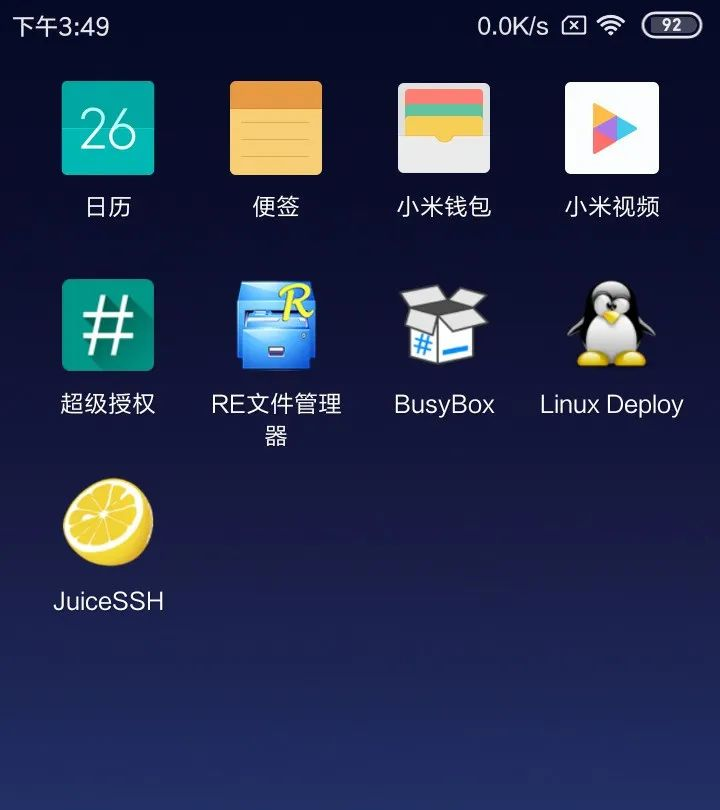Image resolution: width=720 pixels, height=810 pixels.
Task: Launch the 便签 notes app
Action: click(x=276, y=128)
